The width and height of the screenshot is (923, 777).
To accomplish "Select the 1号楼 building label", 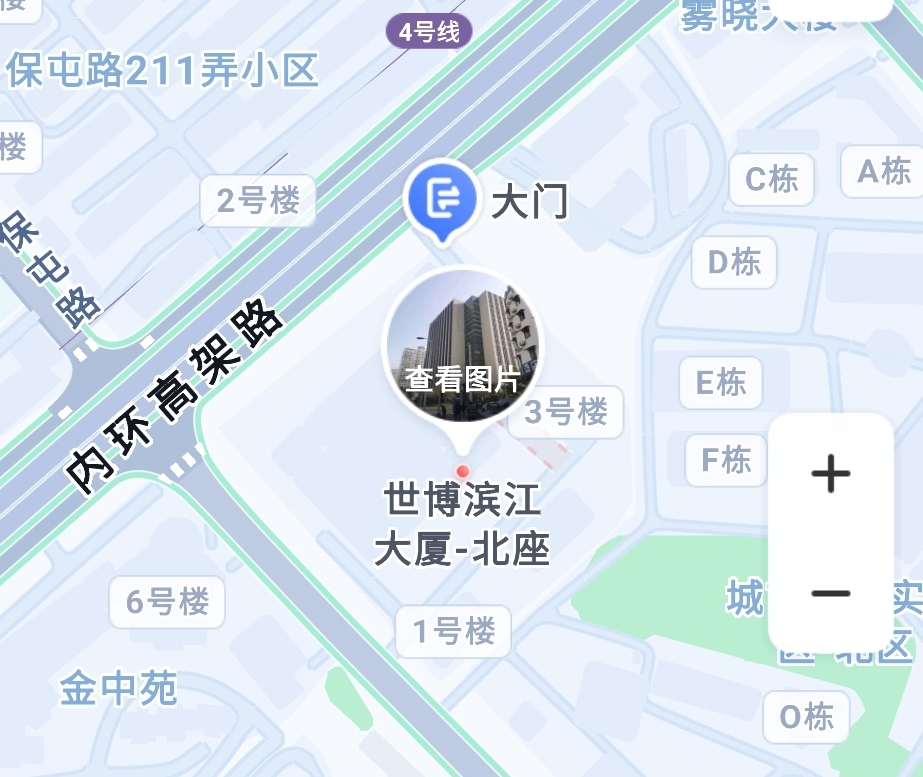I will click(454, 632).
